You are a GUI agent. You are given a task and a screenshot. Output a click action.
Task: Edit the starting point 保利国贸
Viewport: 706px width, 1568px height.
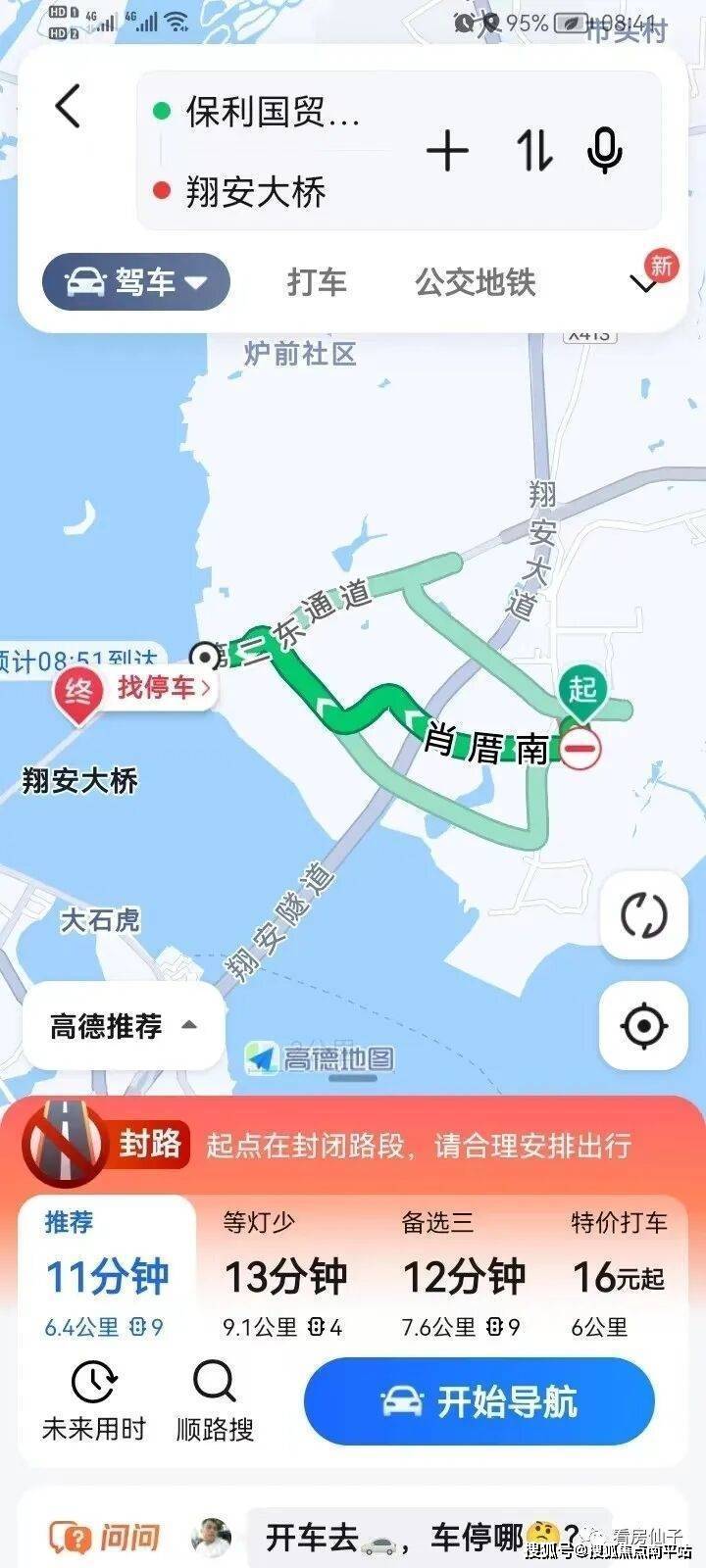(273, 114)
